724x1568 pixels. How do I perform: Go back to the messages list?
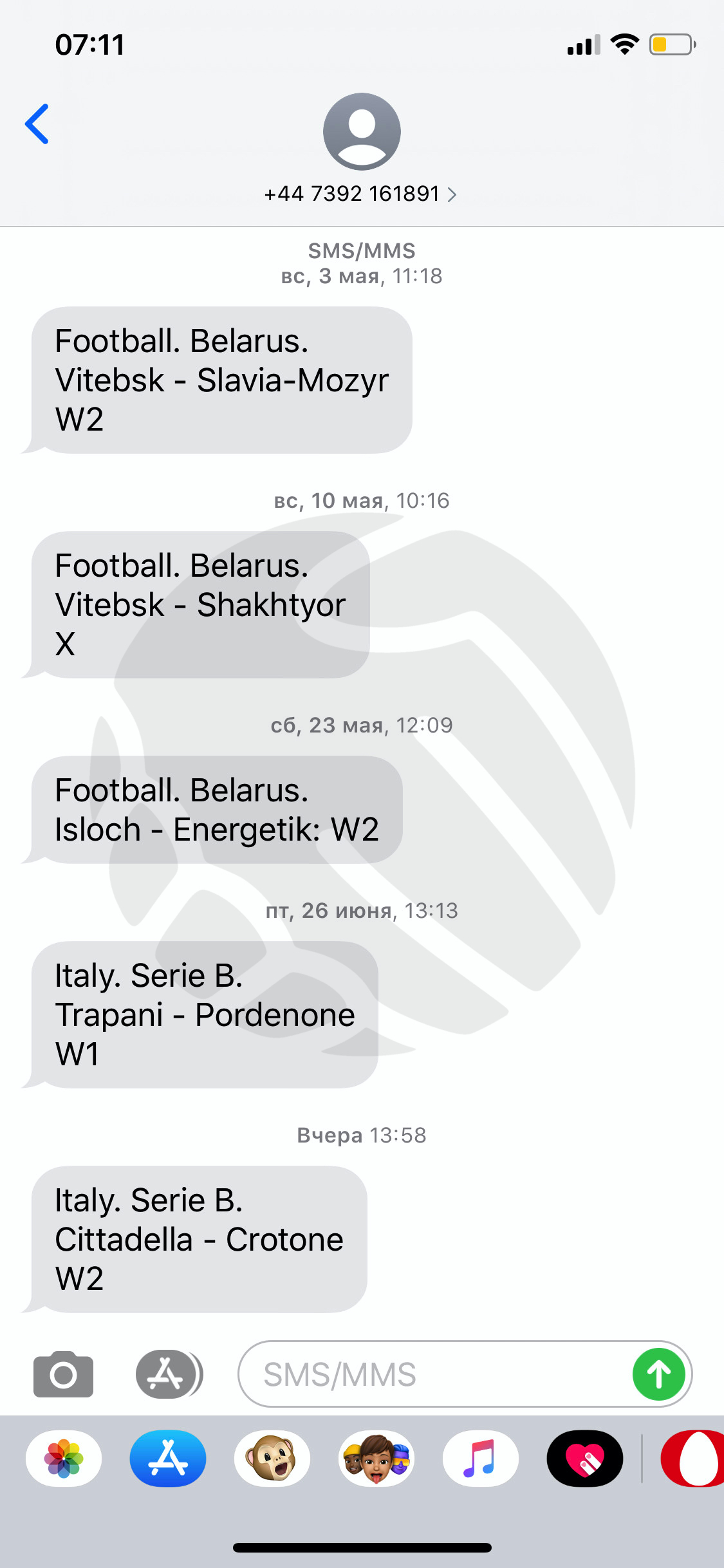click(x=37, y=124)
